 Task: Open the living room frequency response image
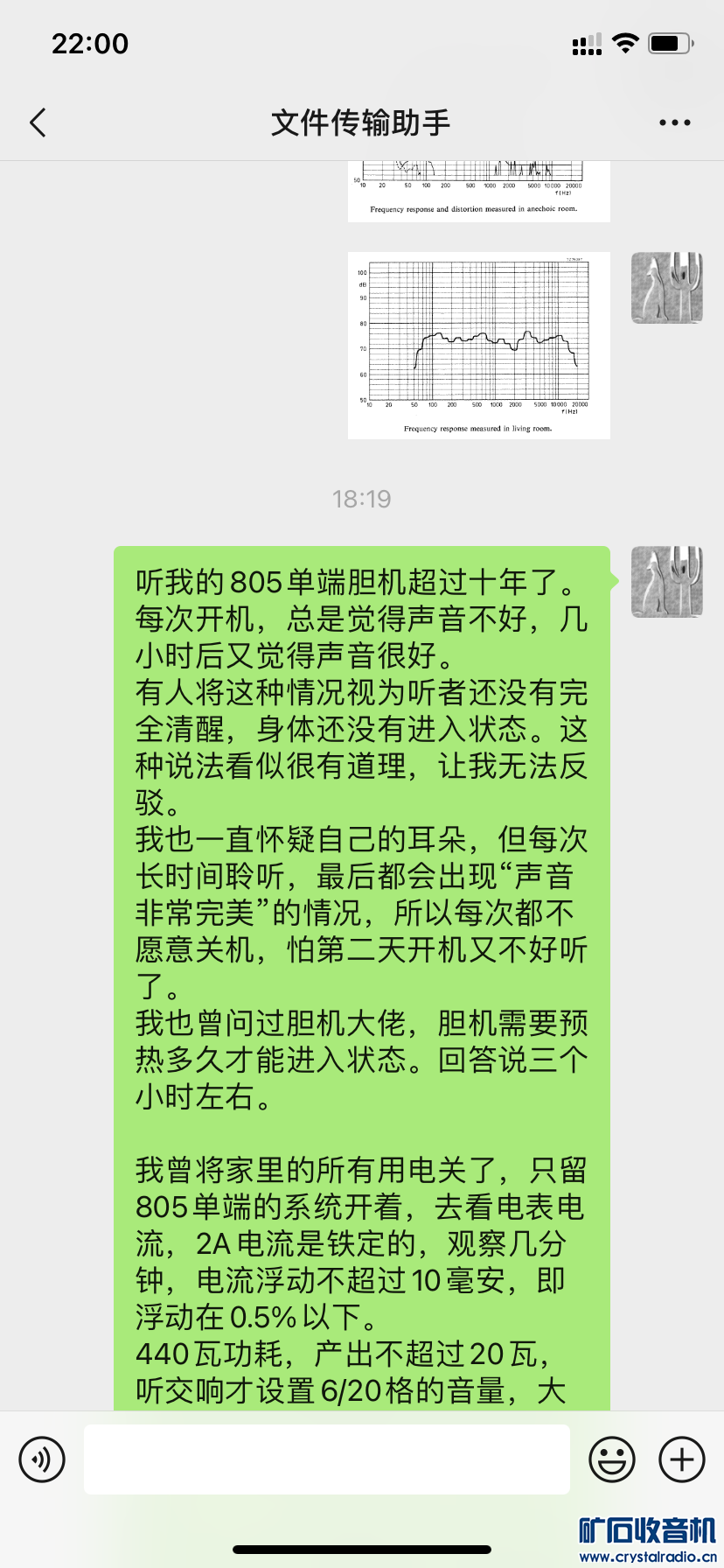pos(478,345)
